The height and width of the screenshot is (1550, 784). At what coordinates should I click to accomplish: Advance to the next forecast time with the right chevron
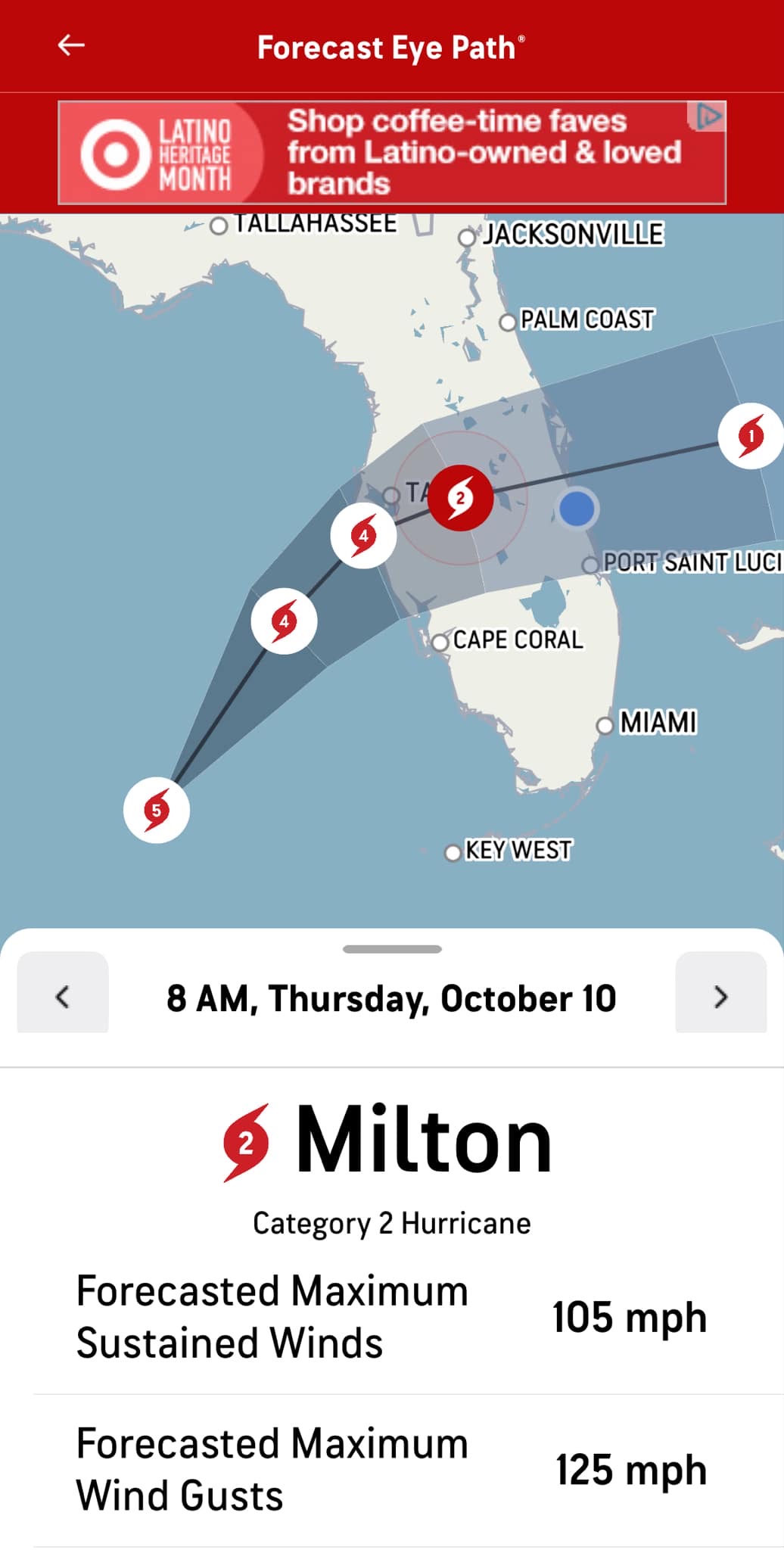(x=721, y=998)
